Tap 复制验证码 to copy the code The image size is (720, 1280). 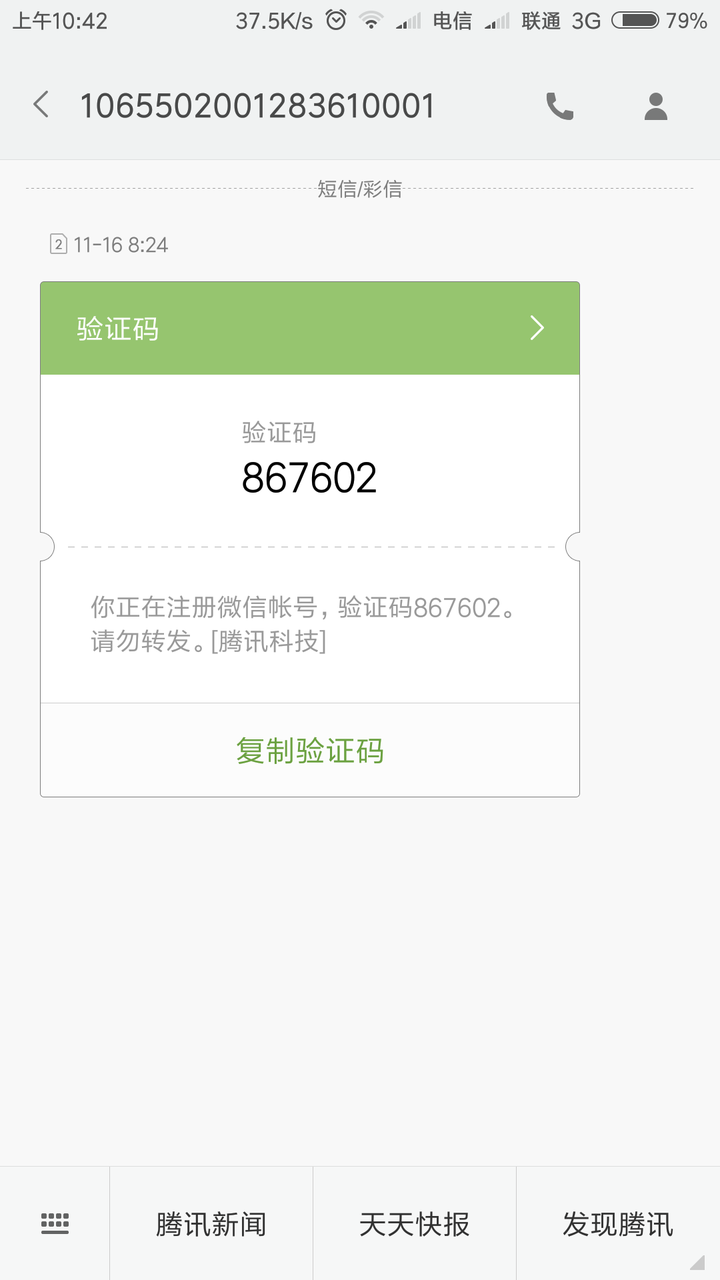tap(310, 752)
